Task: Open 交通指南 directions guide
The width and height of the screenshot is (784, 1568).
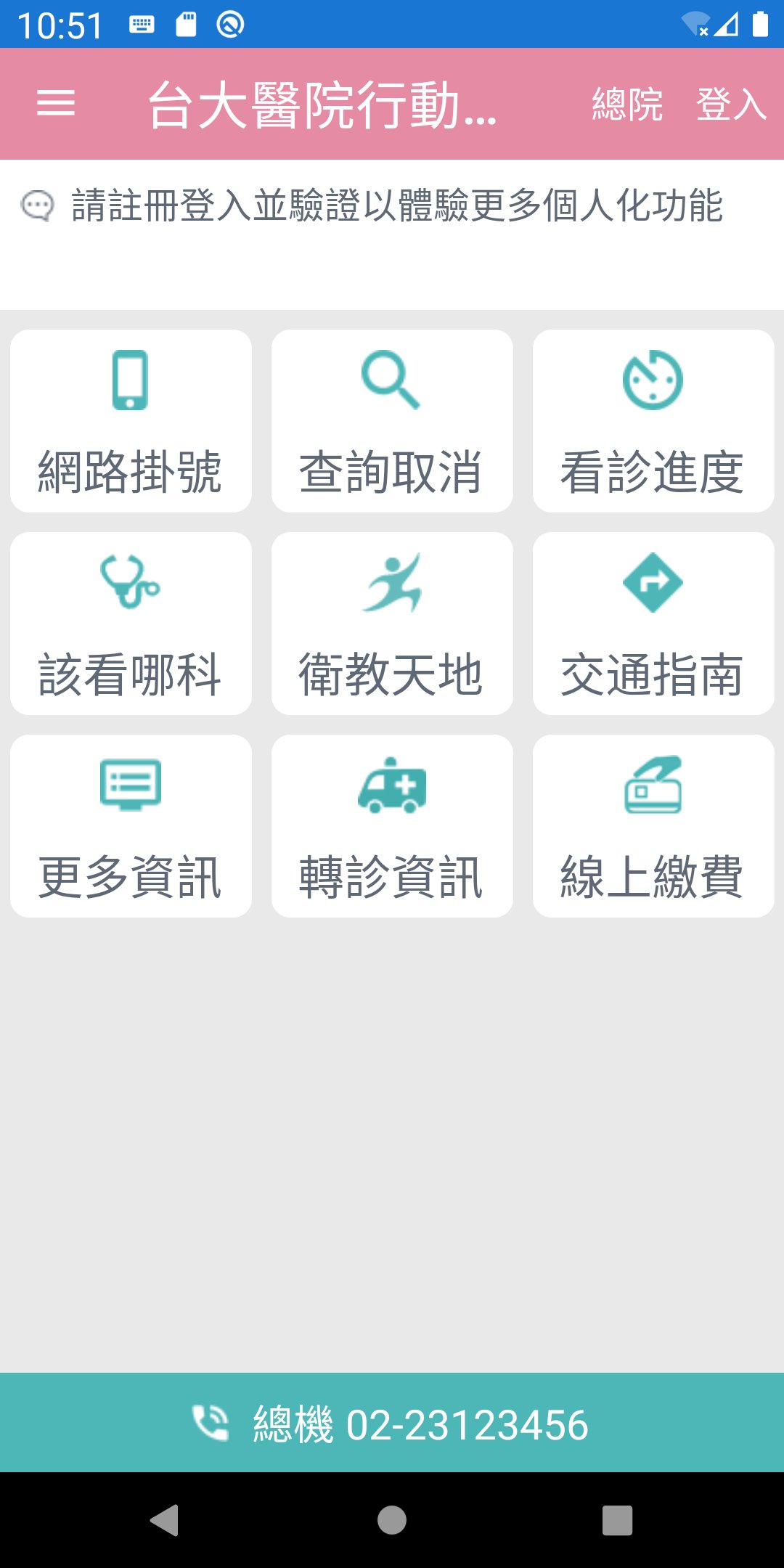Action: (x=653, y=624)
